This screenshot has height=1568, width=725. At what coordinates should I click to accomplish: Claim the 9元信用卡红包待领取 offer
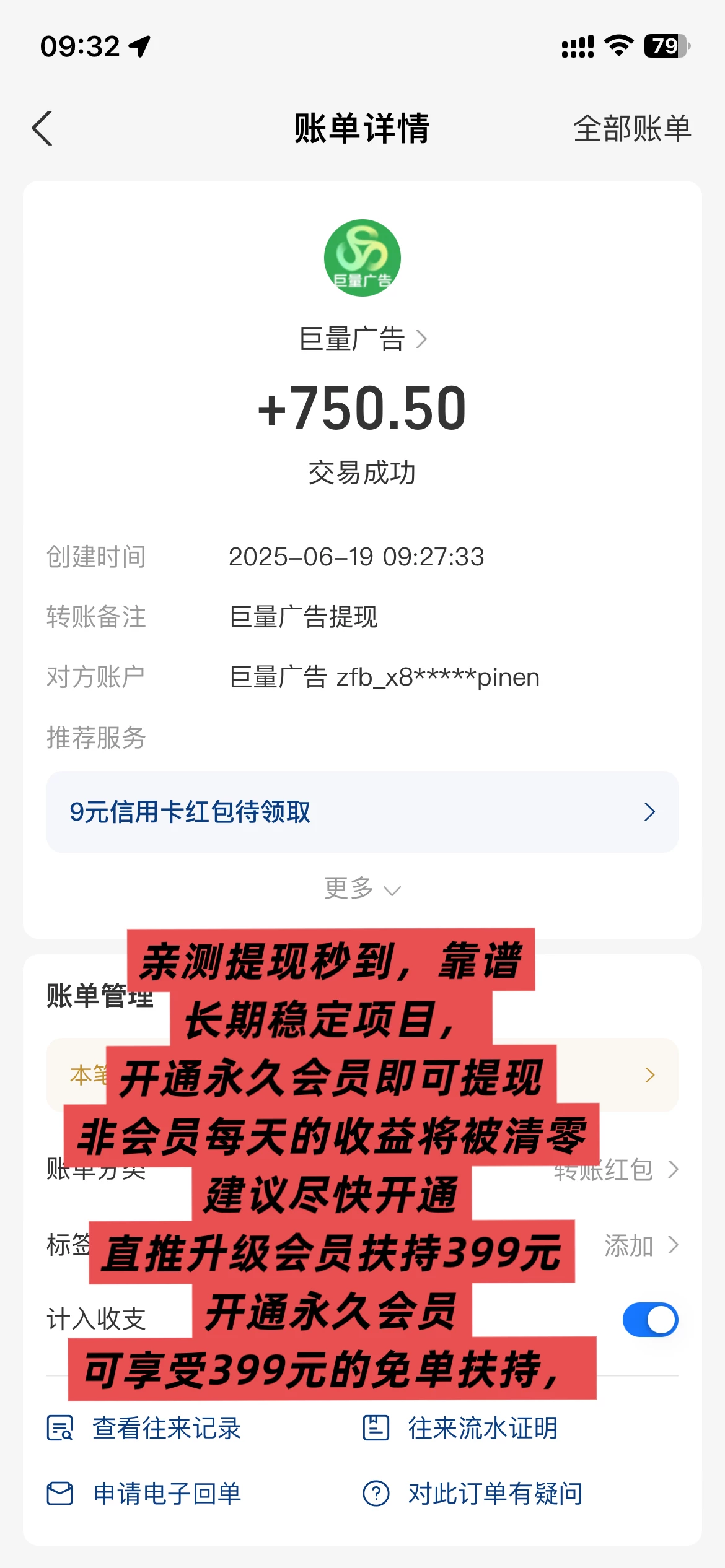[x=362, y=812]
